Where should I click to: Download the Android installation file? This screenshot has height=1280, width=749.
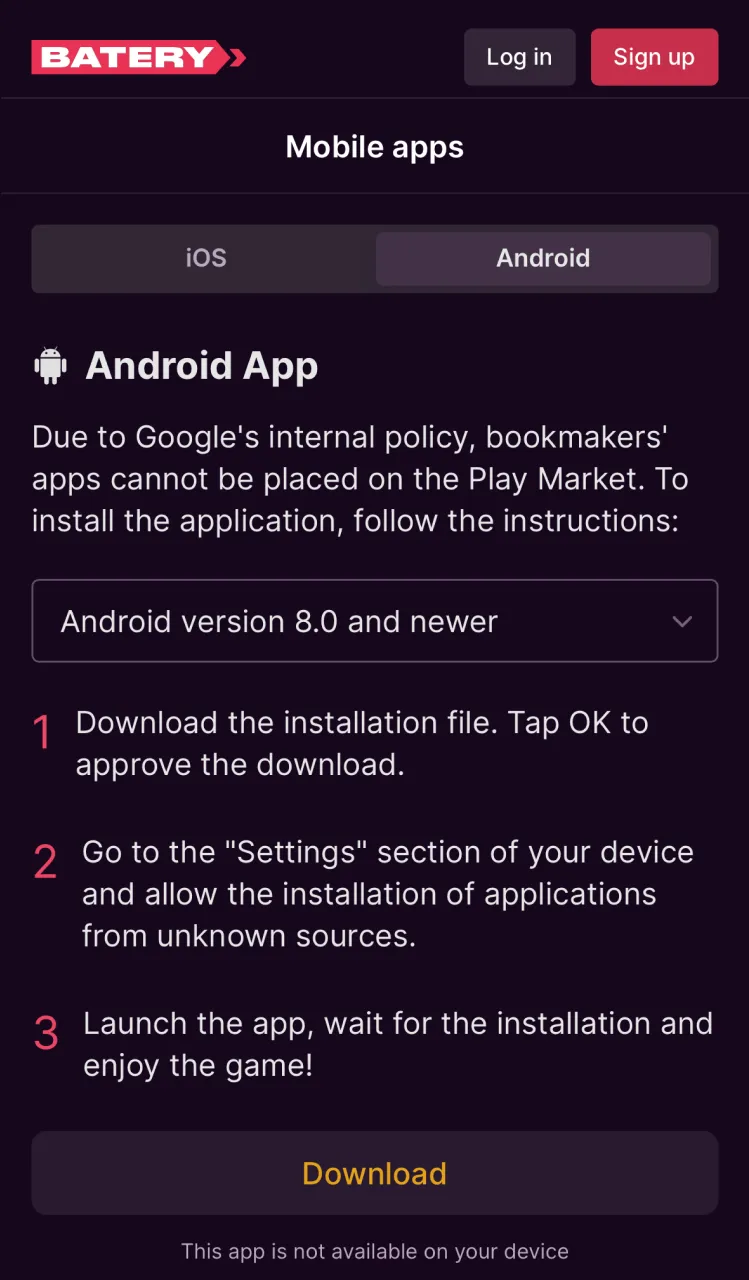375,1173
